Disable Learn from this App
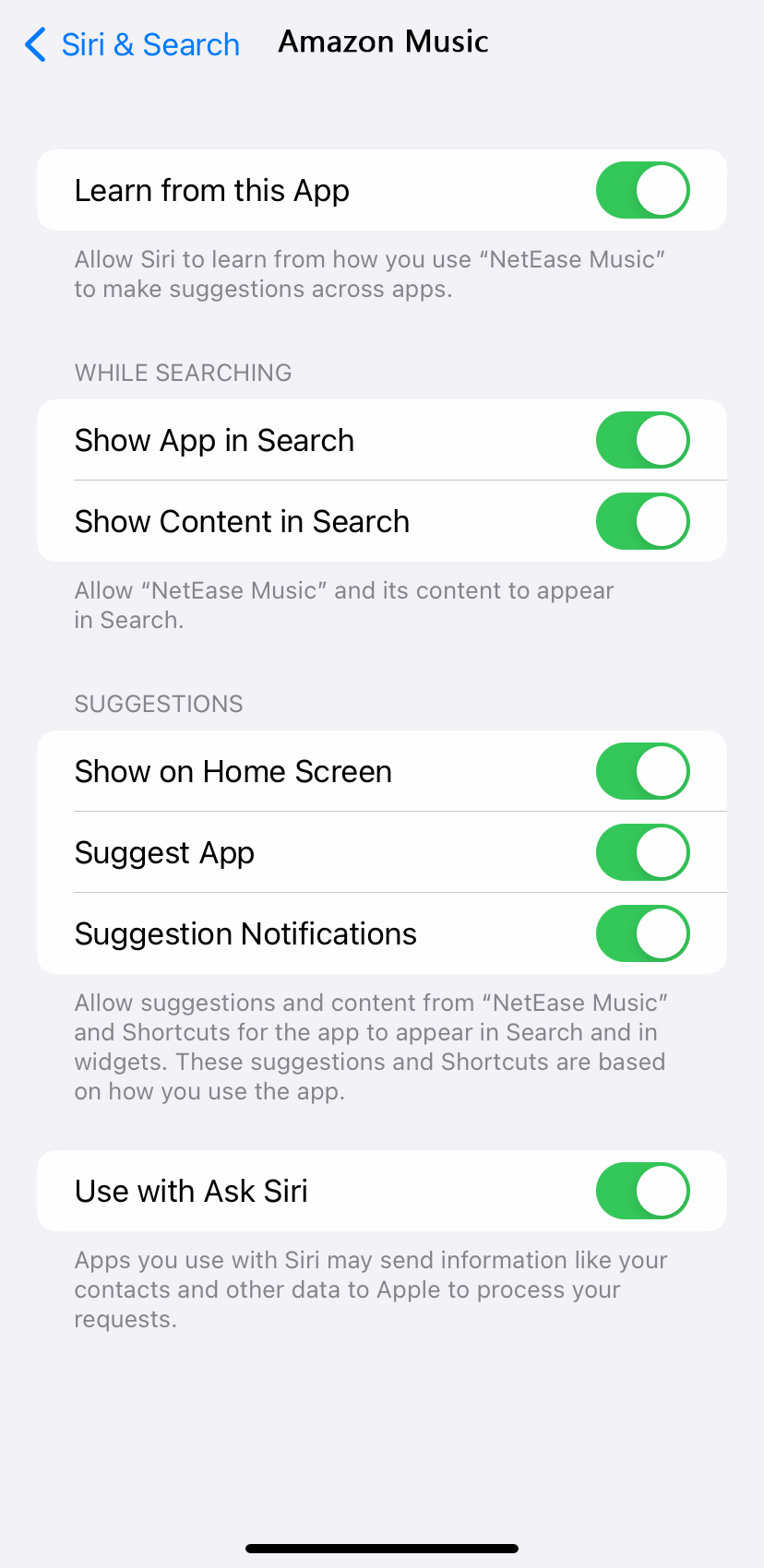The height and width of the screenshot is (1568, 764). 642,190
